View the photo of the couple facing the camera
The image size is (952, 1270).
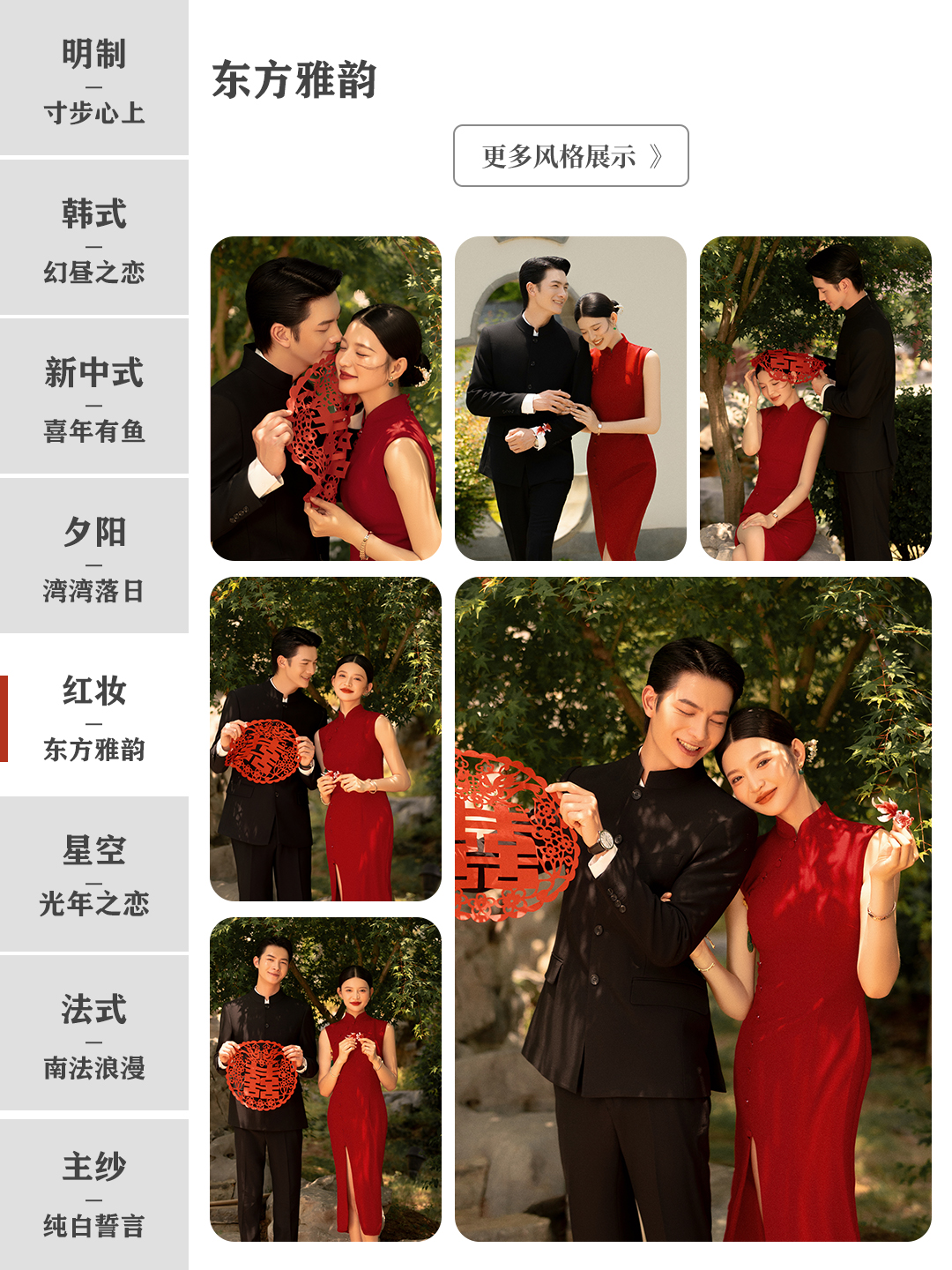tap(325, 1079)
